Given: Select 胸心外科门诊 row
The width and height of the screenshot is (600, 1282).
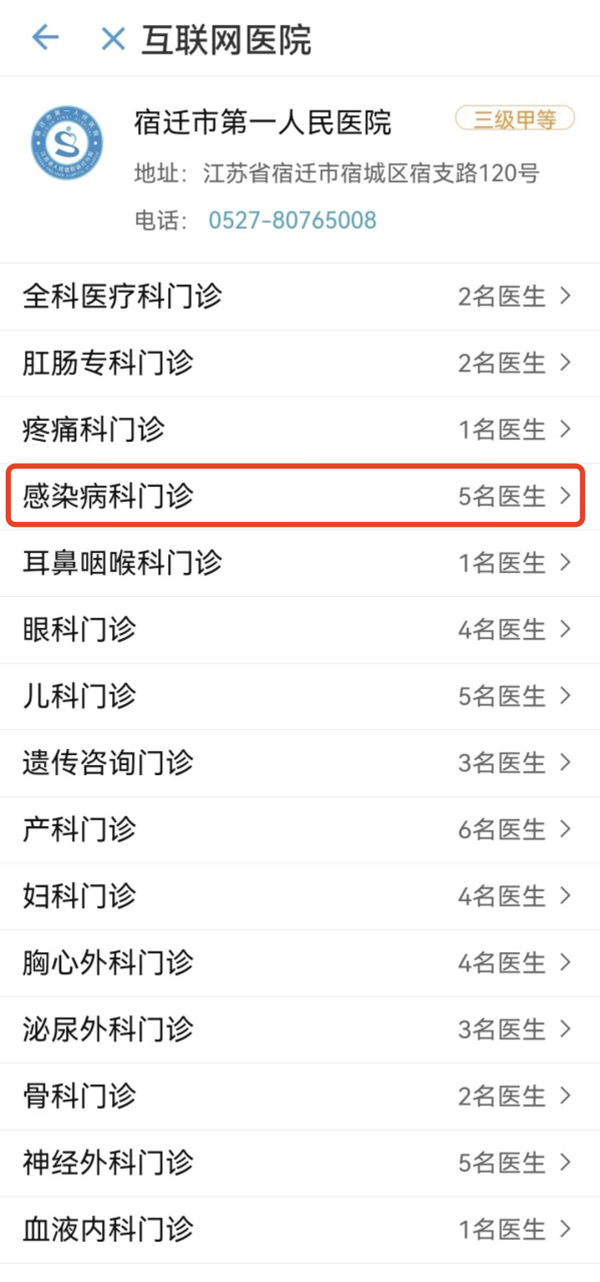Looking at the screenshot, I should click(298, 963).
